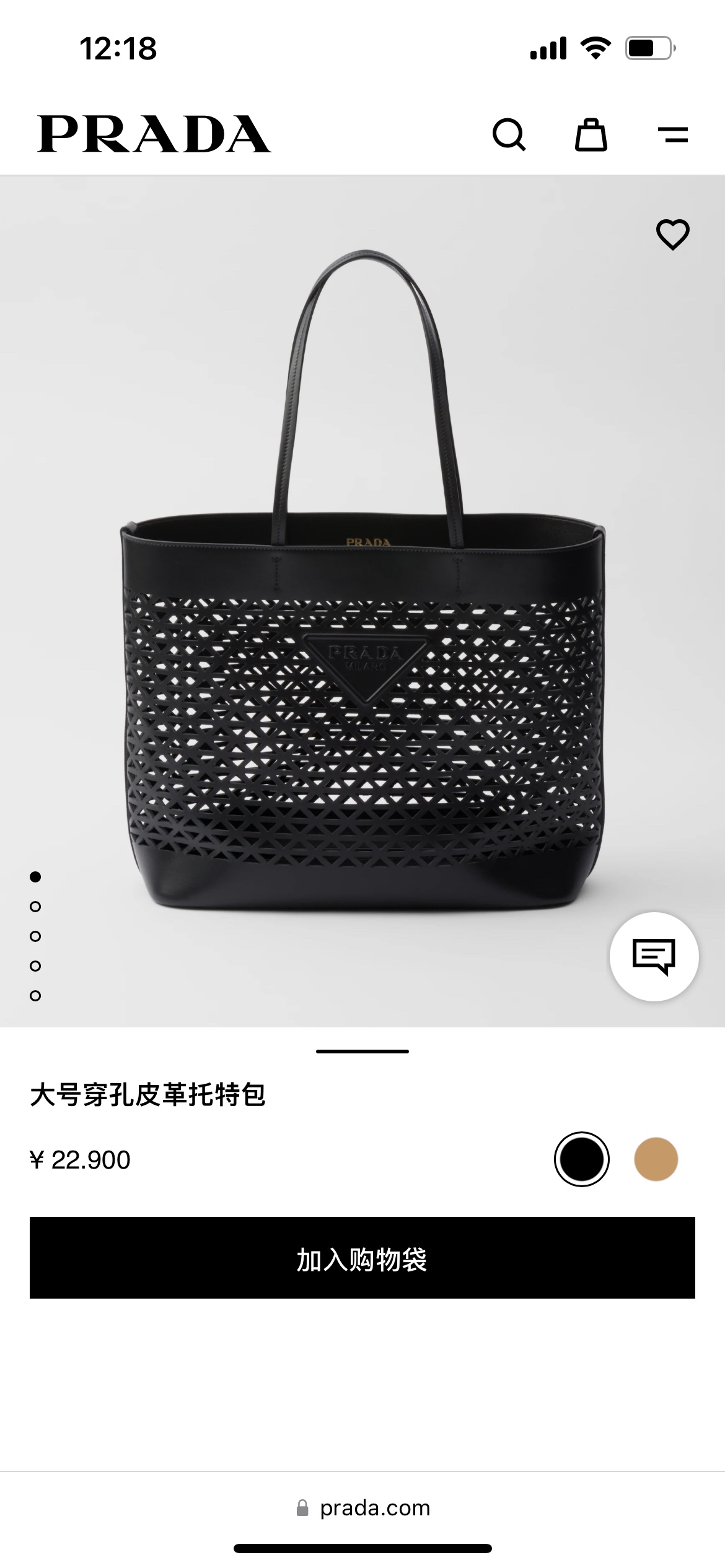The width and height of the screenshot is (725, 1568).
Task: Tap 加入购物袋 to add to bag
Action: 362,1258
